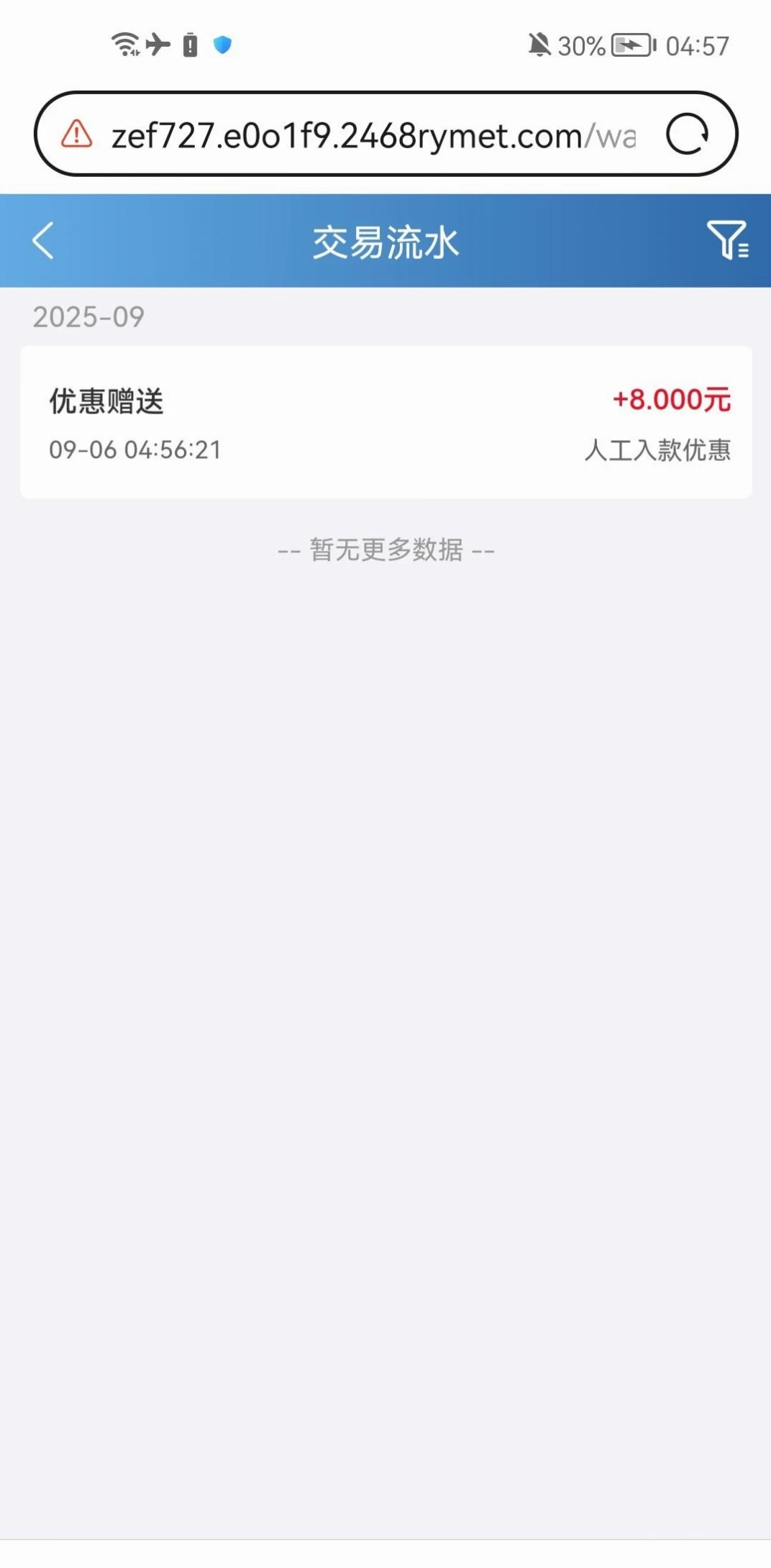Expand the truncated URL in address bar
Screen dimensions: 771x1568
(374, 135)
